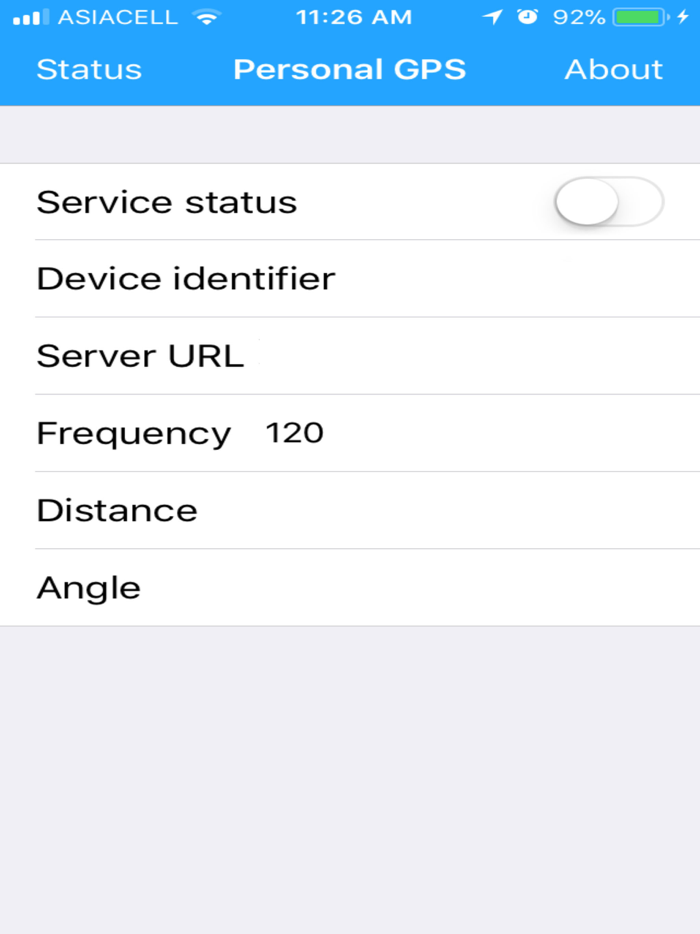
Task: Open the Status screen
Action: (x=89, y=69)
